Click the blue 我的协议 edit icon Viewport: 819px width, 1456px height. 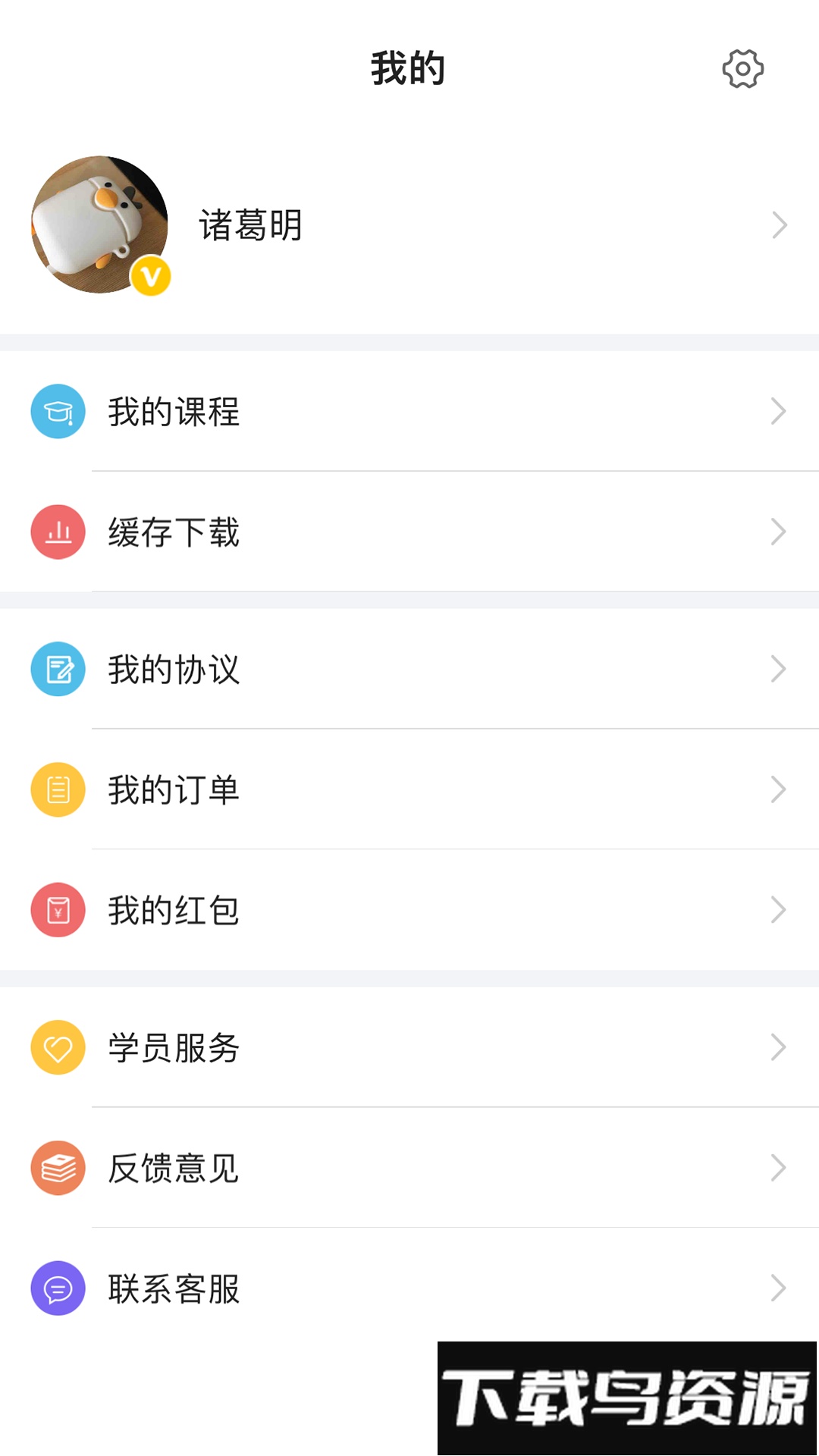pos(57,668)
